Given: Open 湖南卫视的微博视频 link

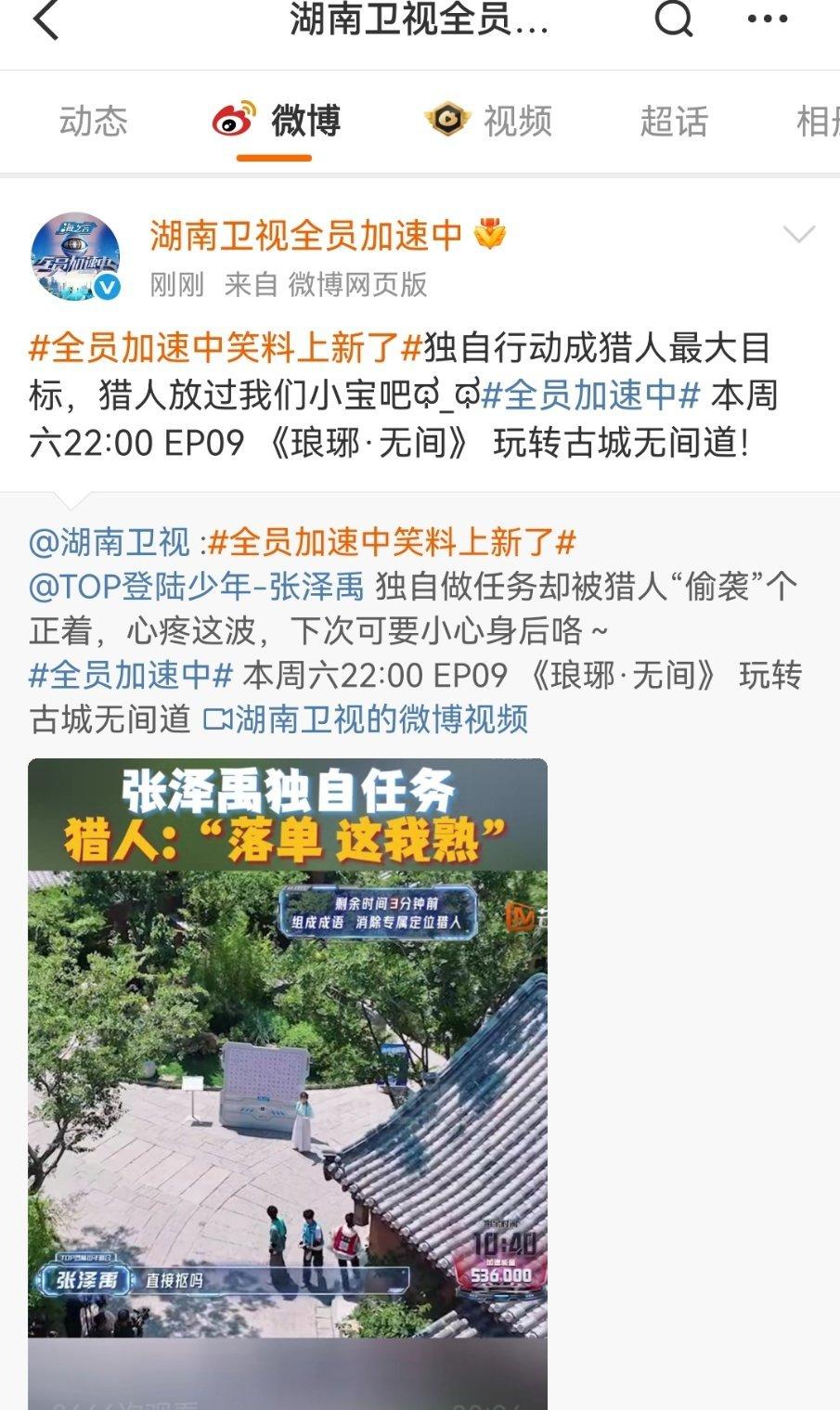Looking at the screenshot, I should pos(366,719).
